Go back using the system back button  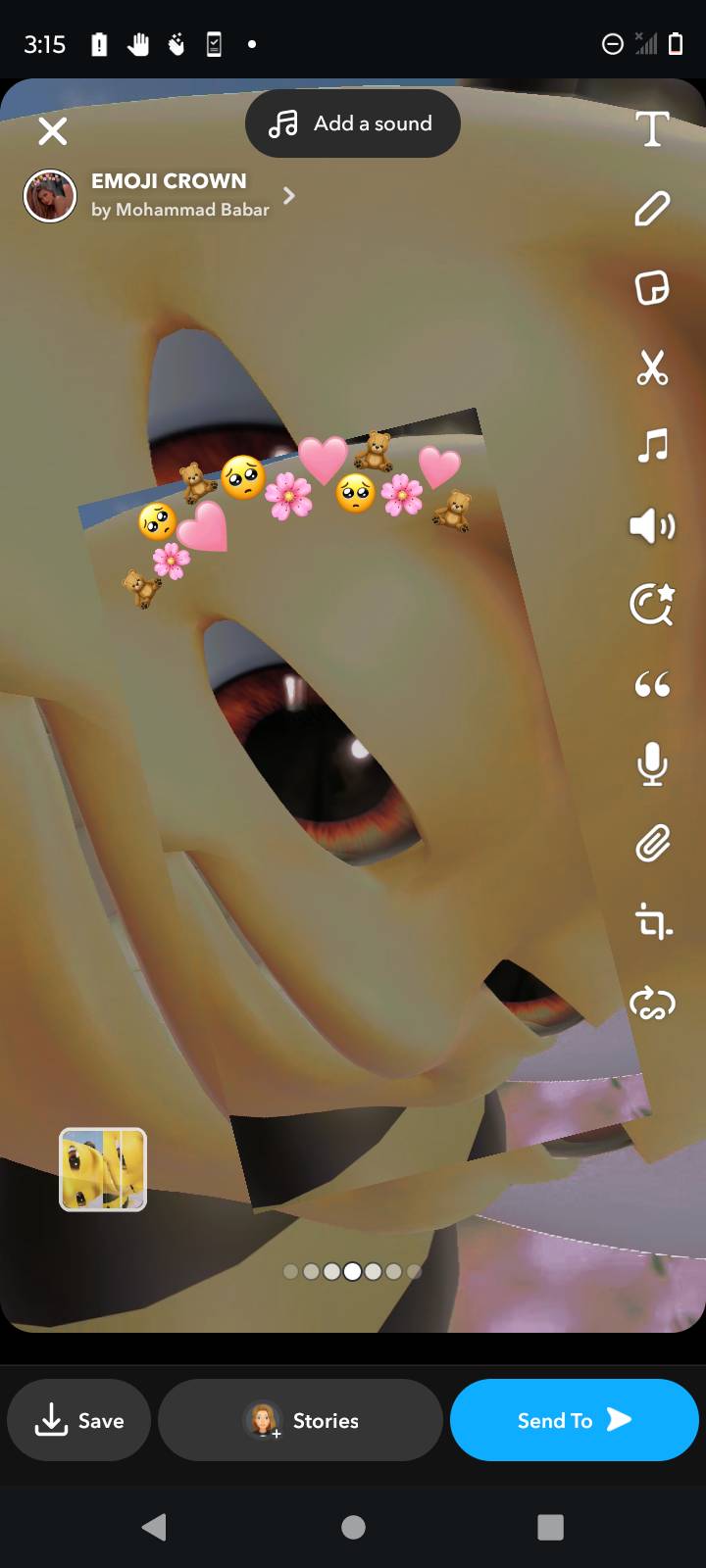click(x=154, y=1527)
